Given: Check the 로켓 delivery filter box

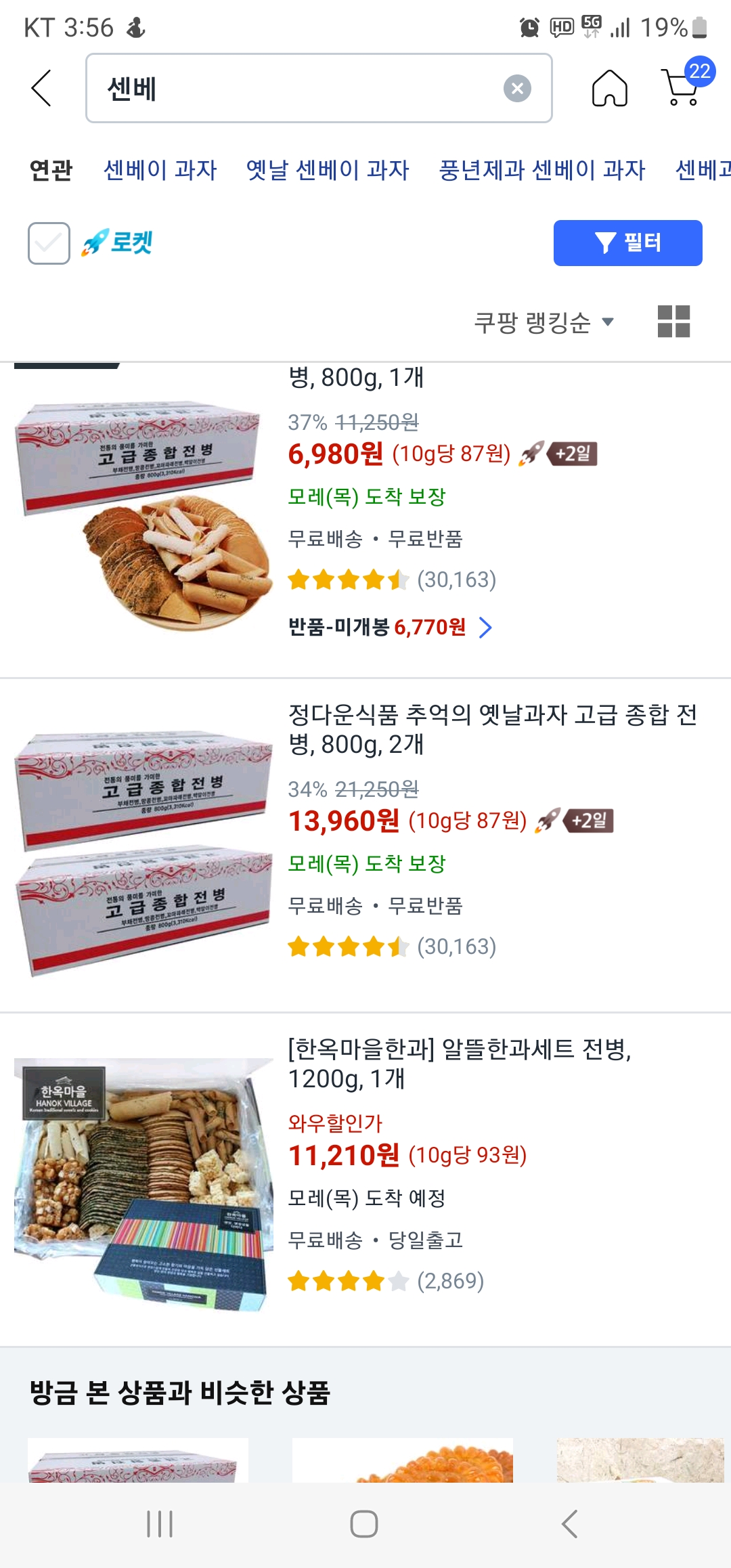Looking at the screenshot, I should click(x=49, y=243).
